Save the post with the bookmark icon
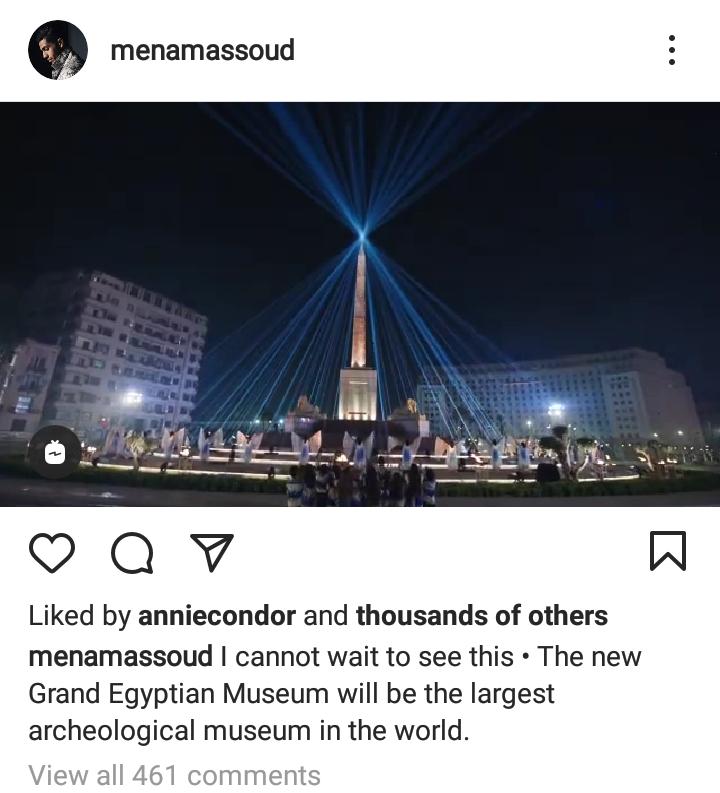The height and width of the screenshot is (793, 720). click(x=668, y=551)
